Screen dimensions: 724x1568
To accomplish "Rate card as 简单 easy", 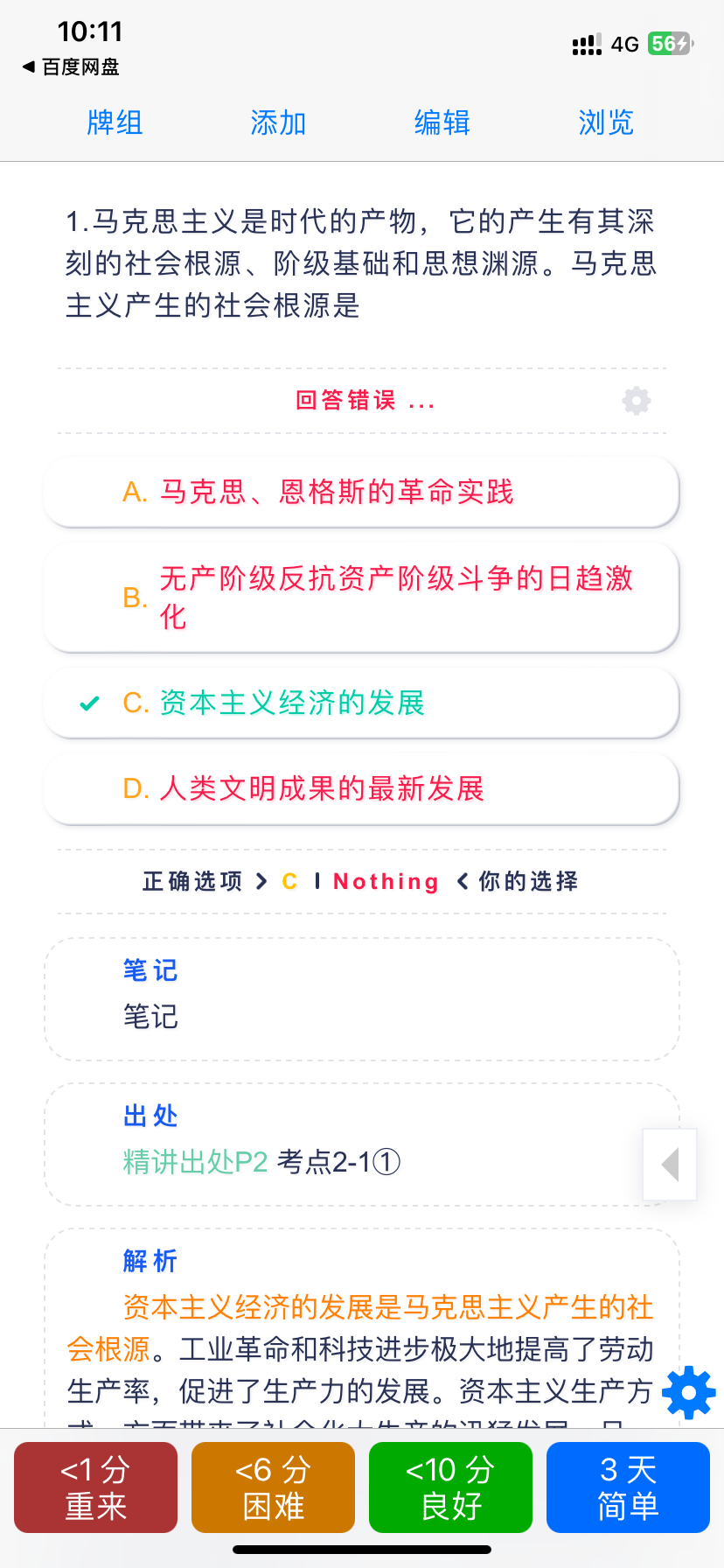I will coord(628,1487).
